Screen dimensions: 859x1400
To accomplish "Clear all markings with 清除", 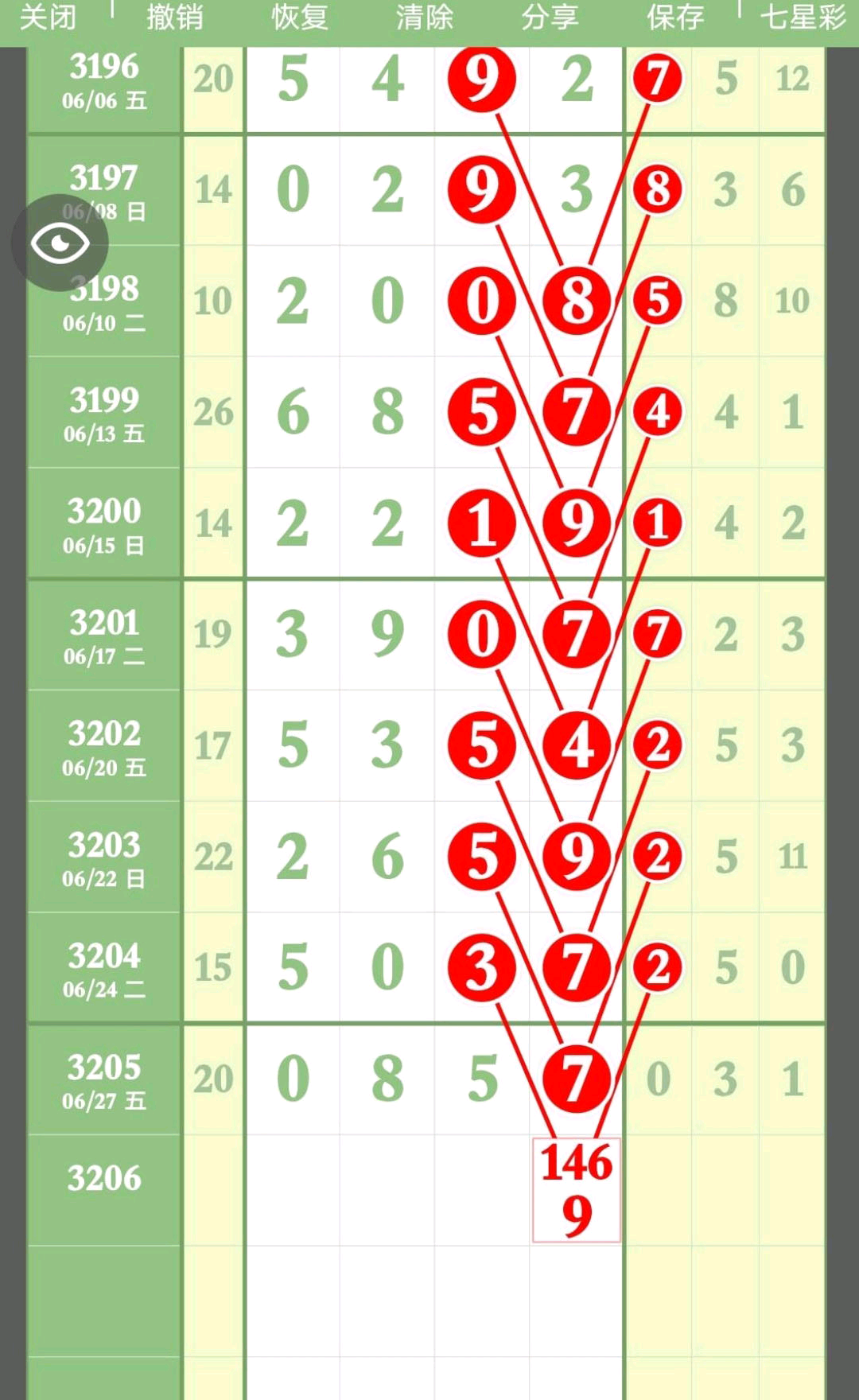I will pos(425,17).
